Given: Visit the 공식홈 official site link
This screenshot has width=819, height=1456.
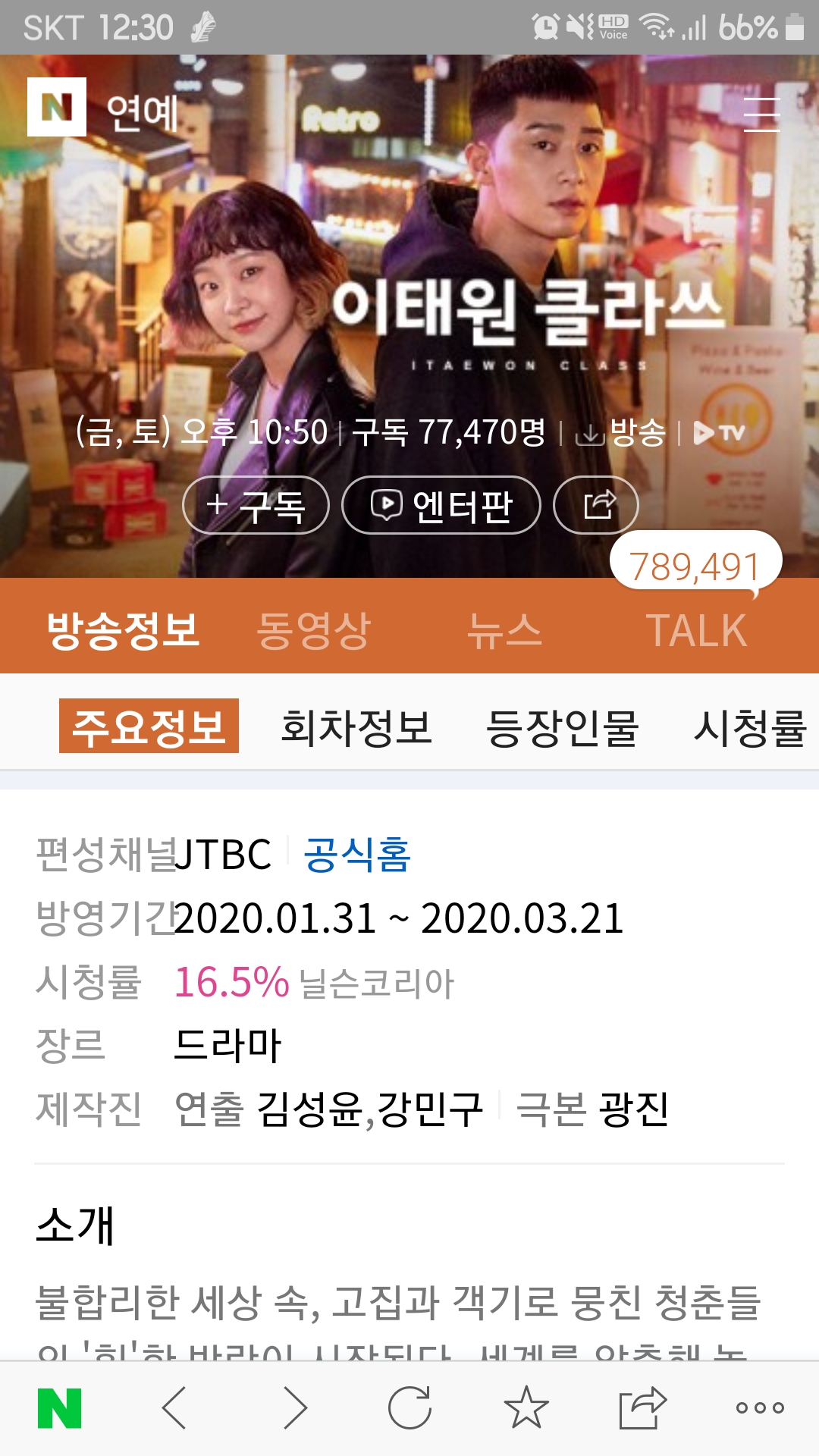Looking at the screenshot, I should click(357, 855).
